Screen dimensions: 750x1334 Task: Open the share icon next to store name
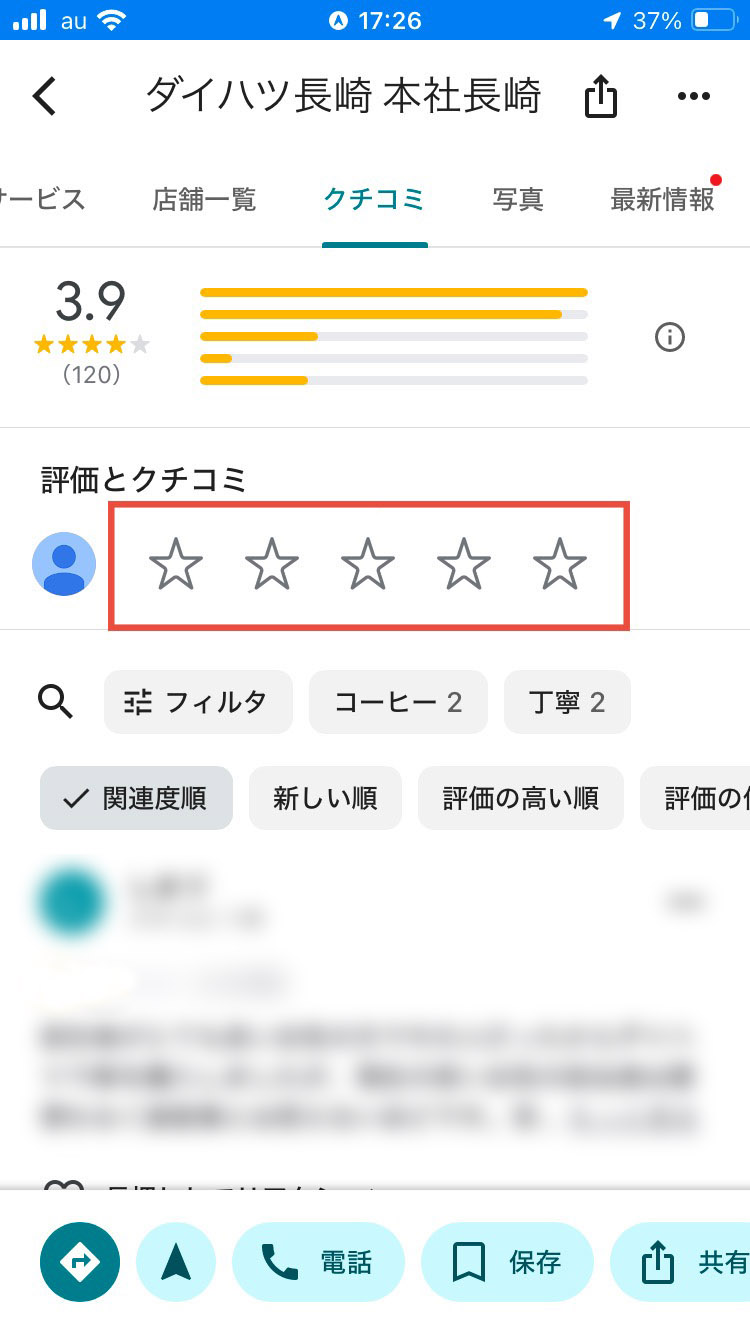(x=599, y=95)
